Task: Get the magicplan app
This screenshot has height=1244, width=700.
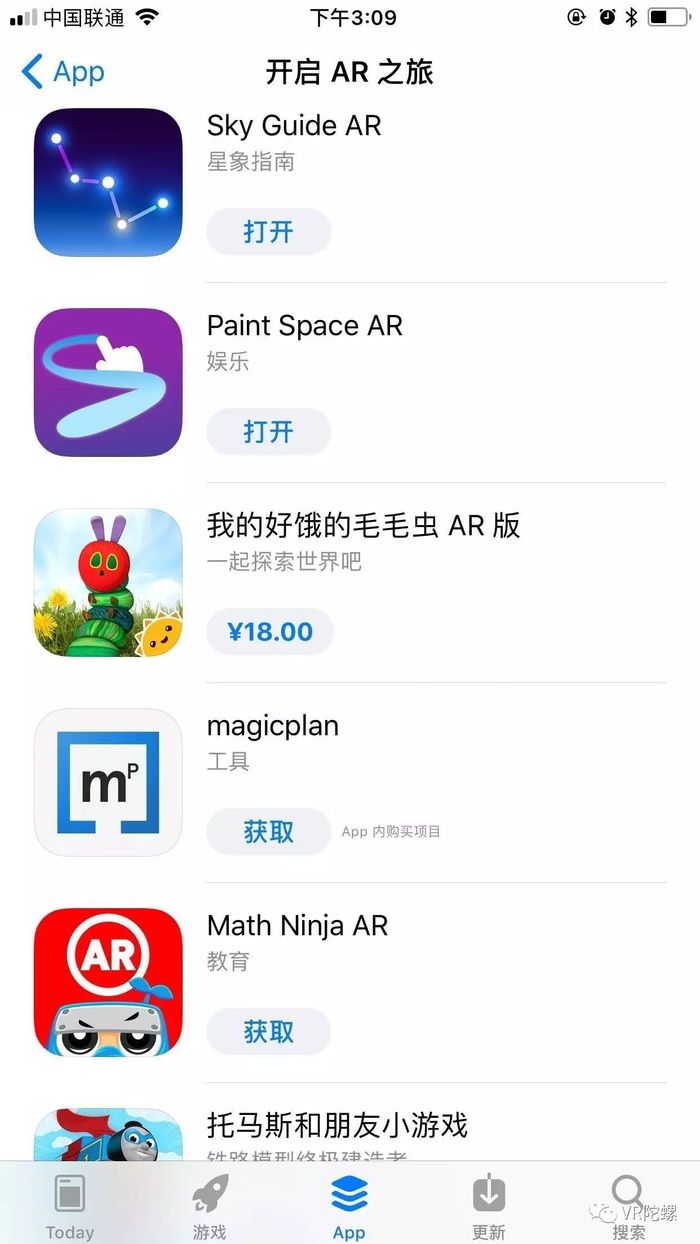Action: click(268, 832)
